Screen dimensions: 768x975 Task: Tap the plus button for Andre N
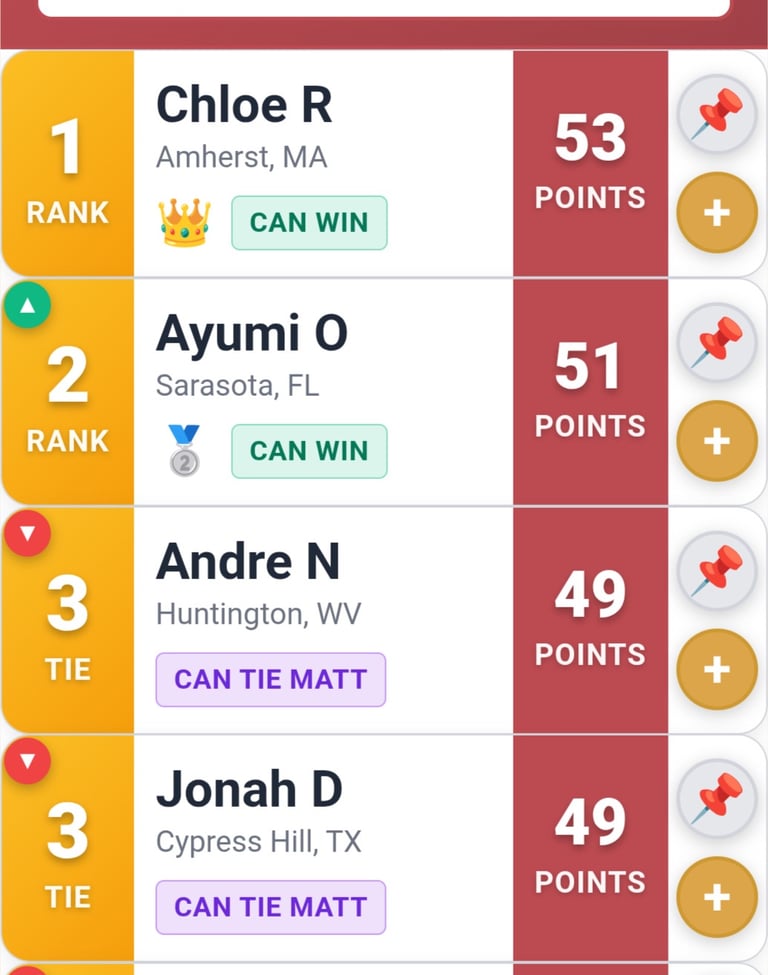pyautogui.click(x=716, y=669)
